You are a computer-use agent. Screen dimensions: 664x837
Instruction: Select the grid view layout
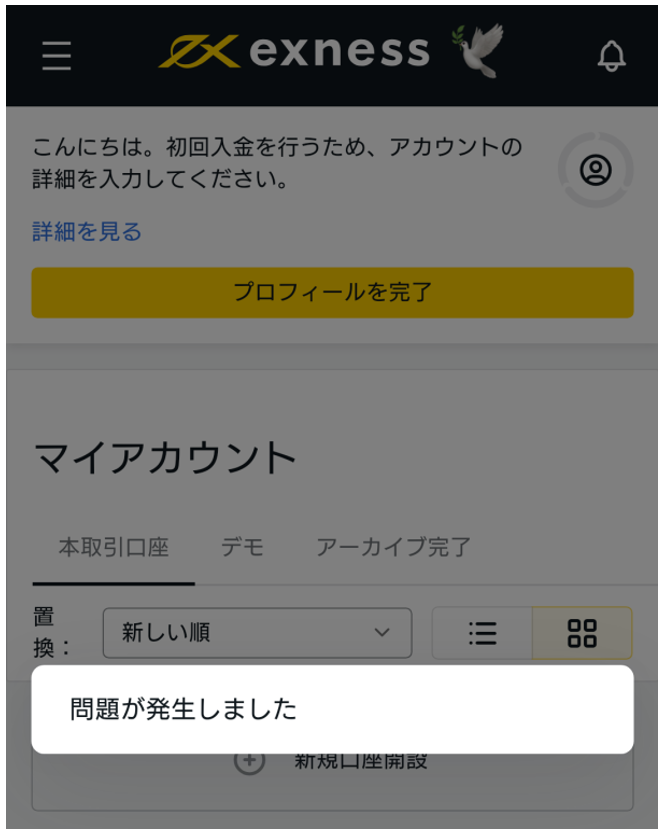(x=581, y=633)
